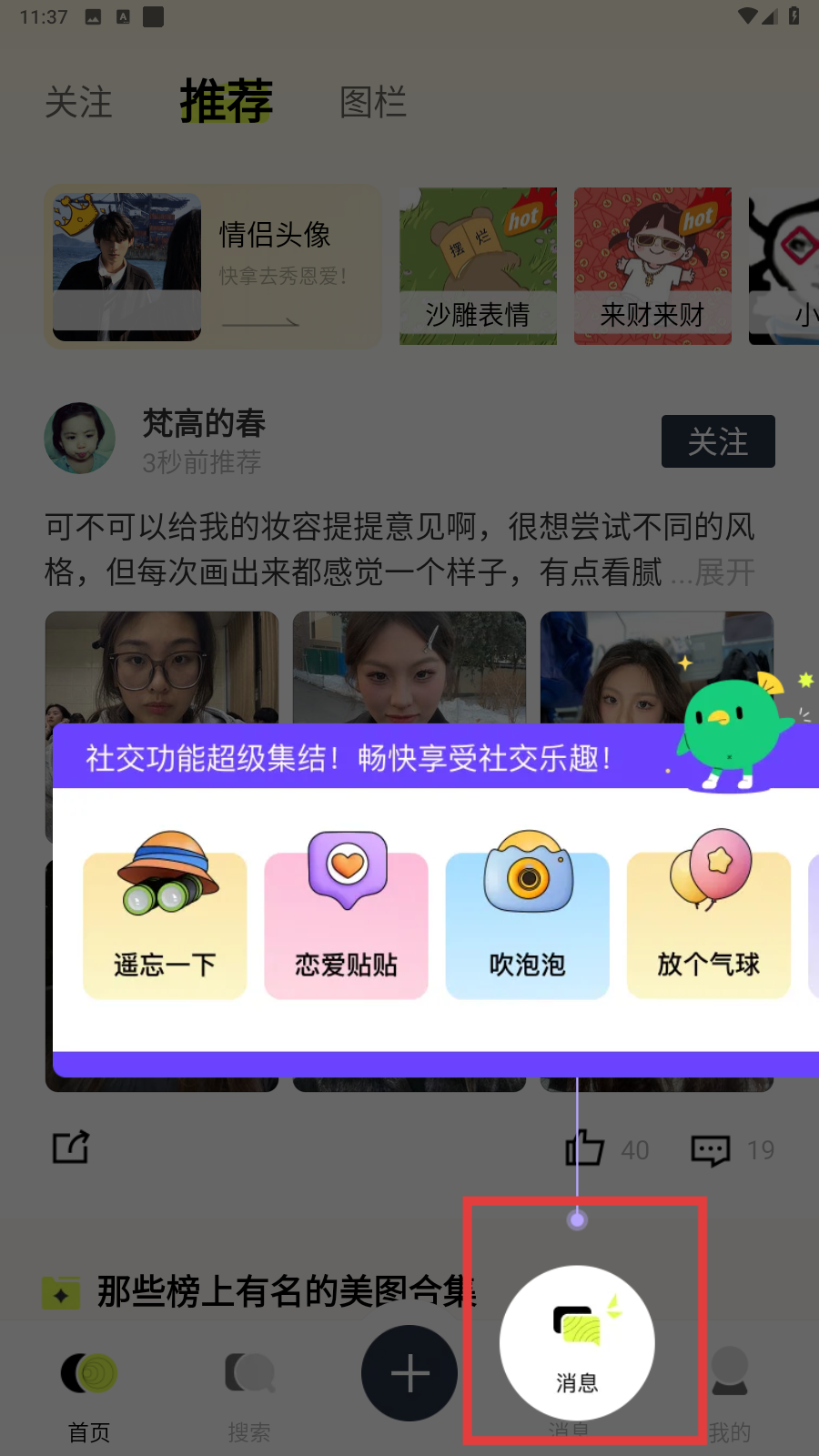This screenshot has width=819, height=1456.
Task: Open the 放个气球 feature card
Action: click(708, 925)
